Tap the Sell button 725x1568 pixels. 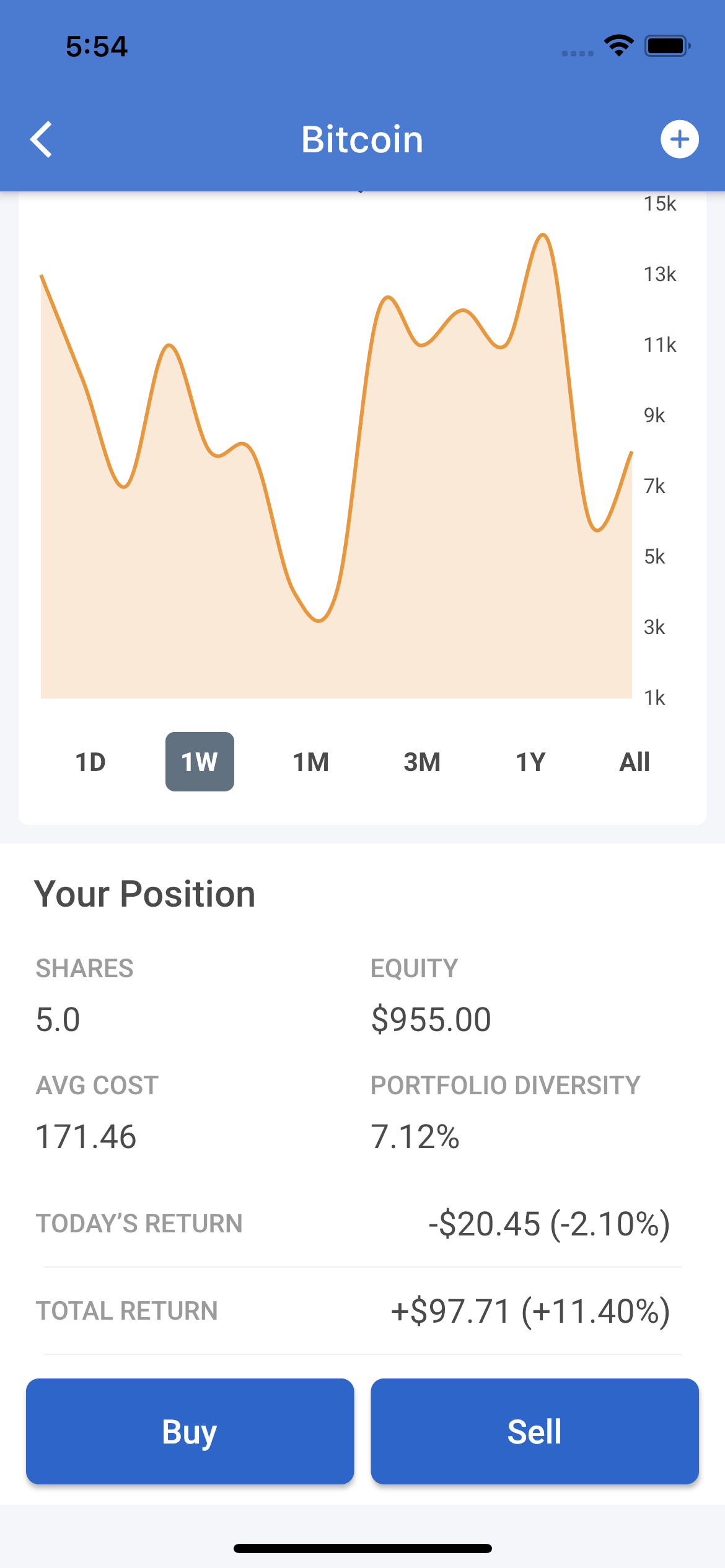[535, 1432]
